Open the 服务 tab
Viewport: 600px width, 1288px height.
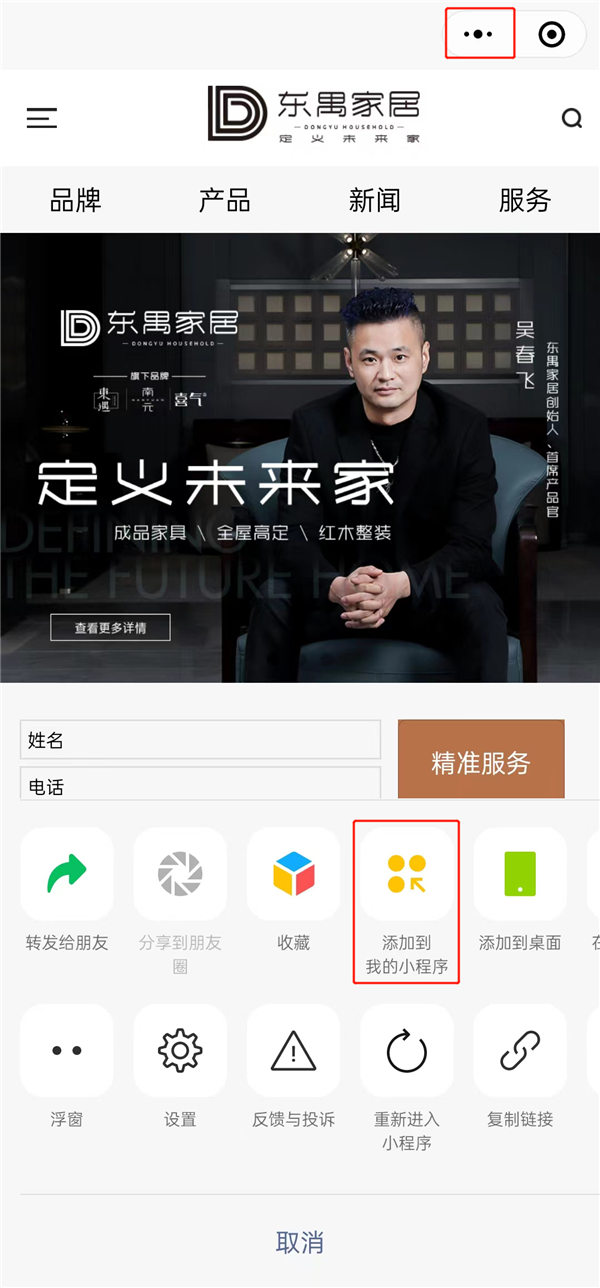click(524, 200)
